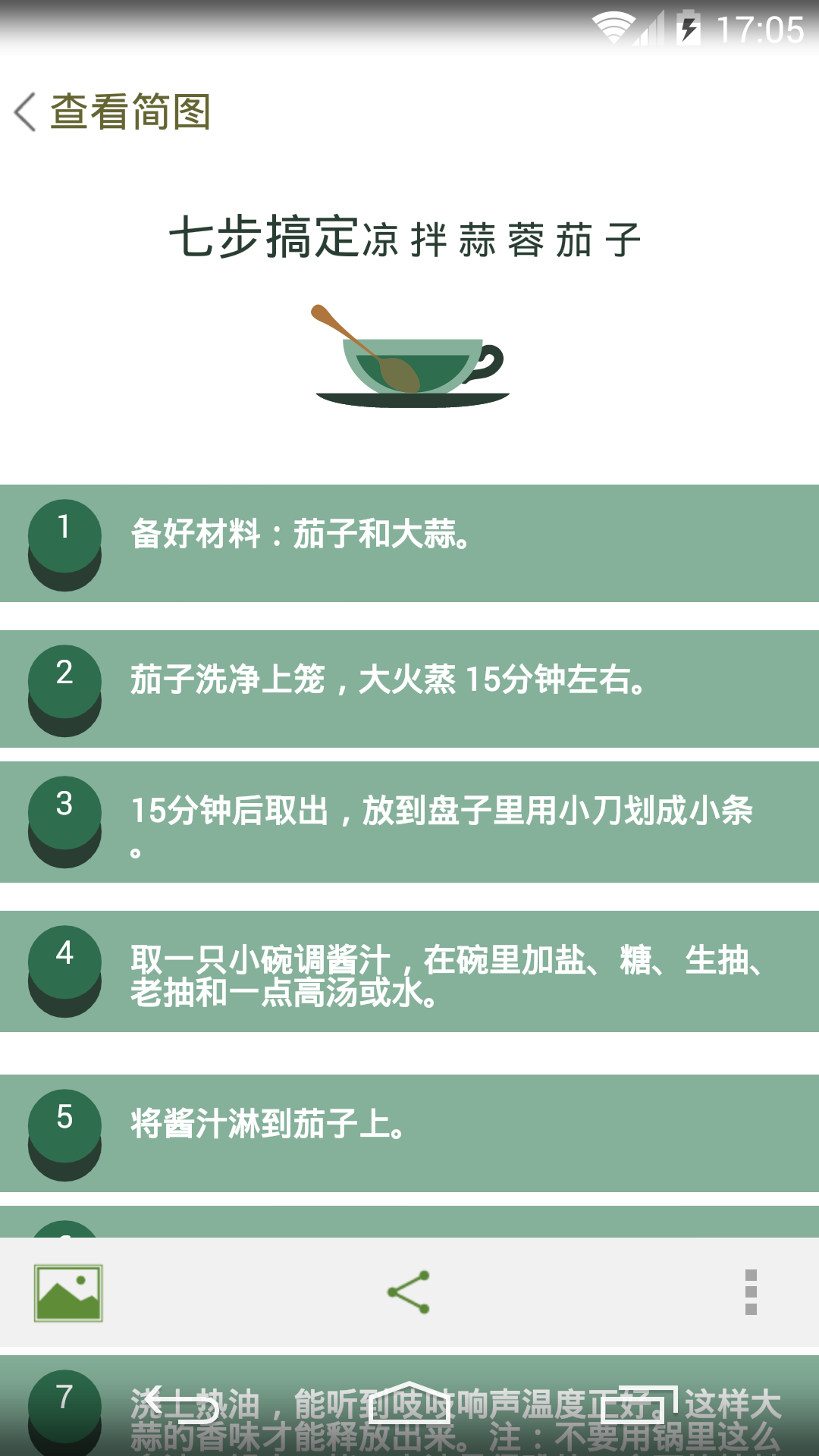Image resolution: width=819 pixels, height=1456 pixels.
Task: Go back via 查看简图 arrow
Action: point(27,112)
